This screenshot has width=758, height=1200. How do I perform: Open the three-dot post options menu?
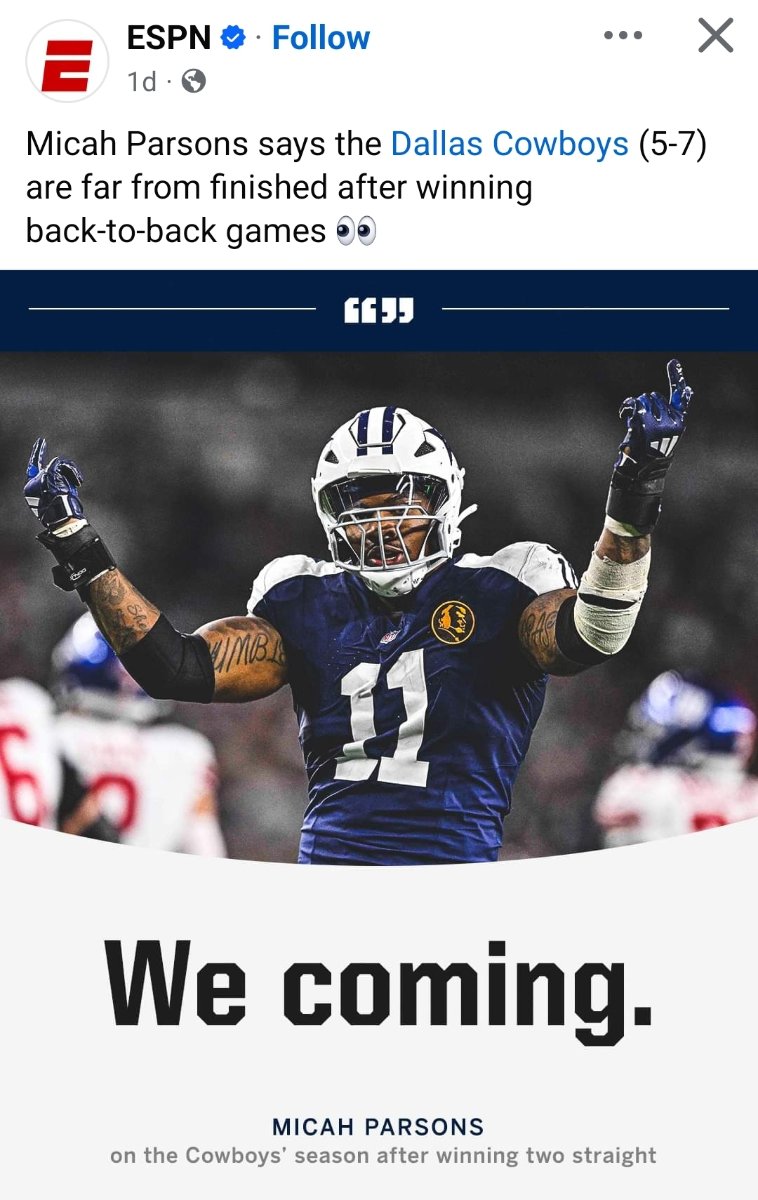point(622,36)
